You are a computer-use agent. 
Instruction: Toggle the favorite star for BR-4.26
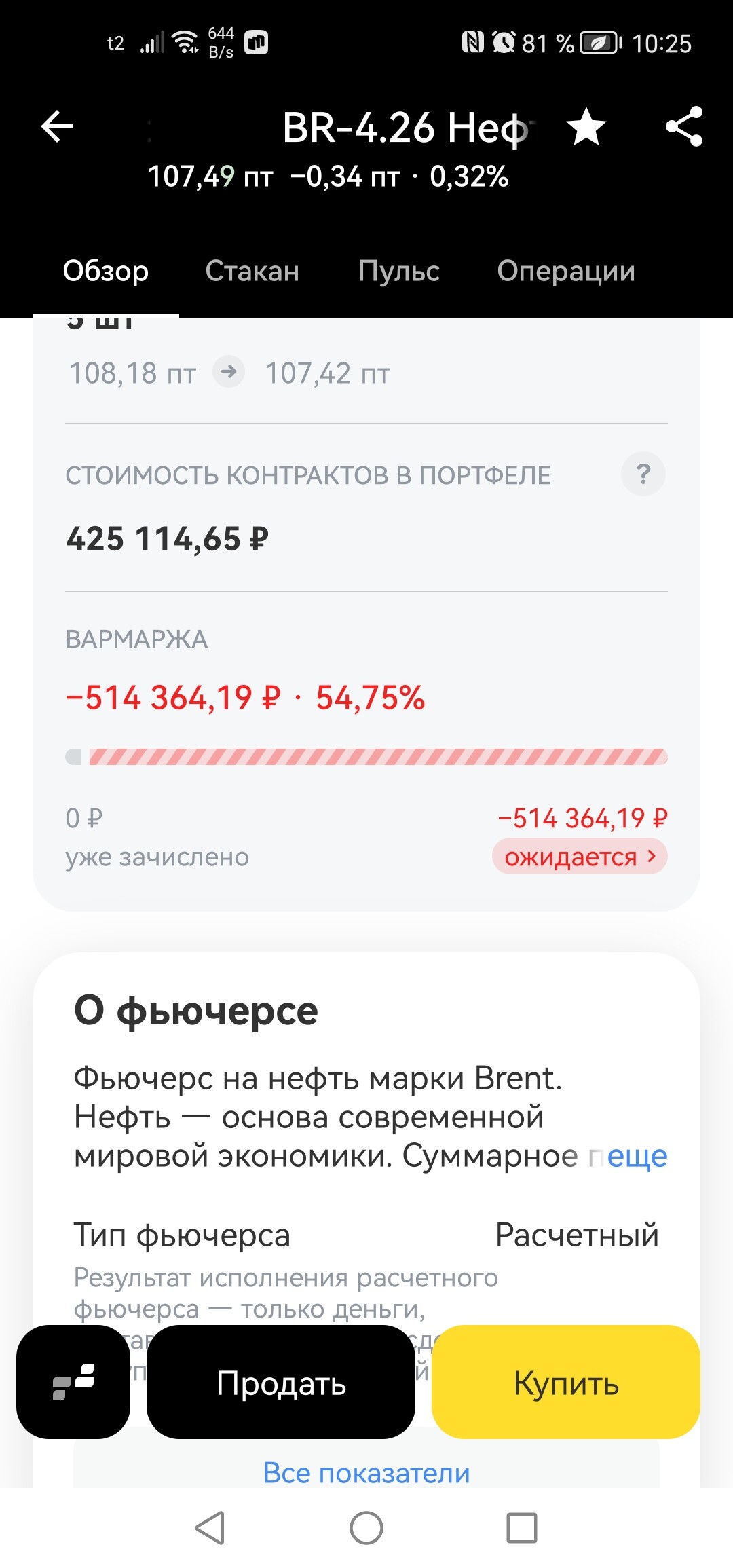pos(586,127)
